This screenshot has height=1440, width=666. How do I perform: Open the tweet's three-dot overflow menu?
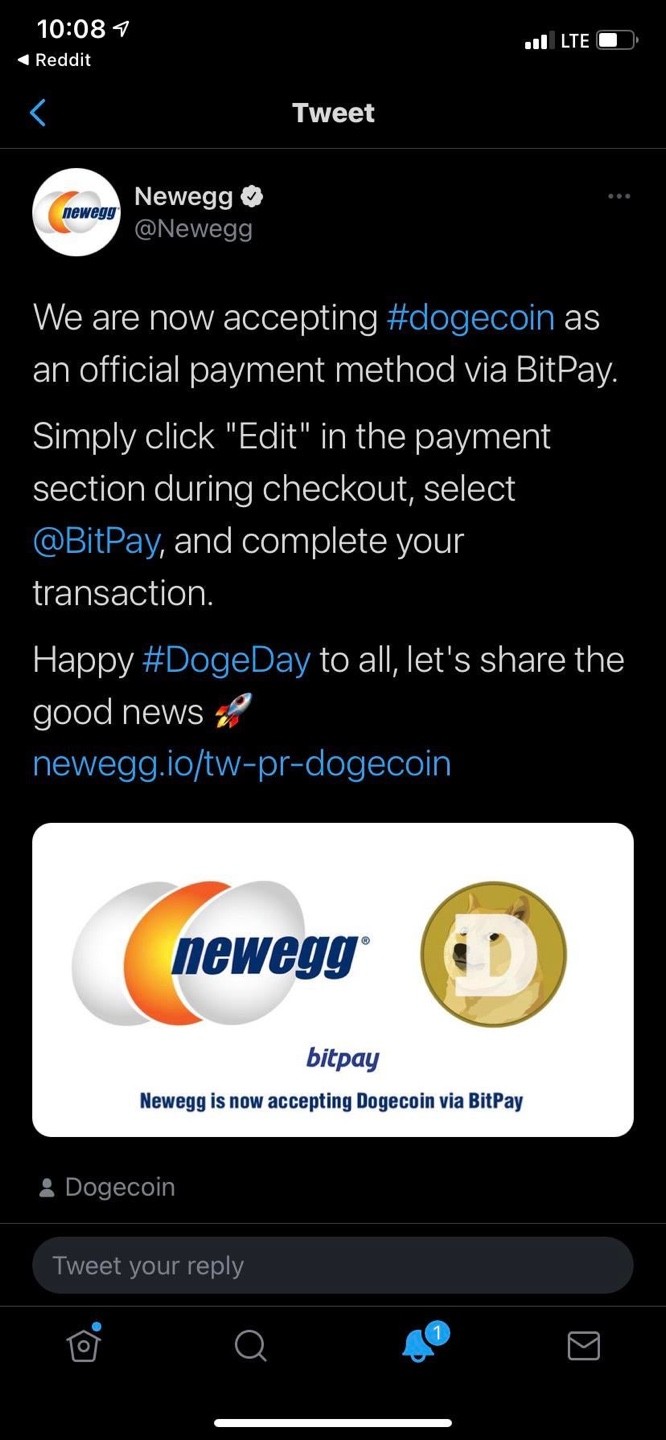click(619, 196)
